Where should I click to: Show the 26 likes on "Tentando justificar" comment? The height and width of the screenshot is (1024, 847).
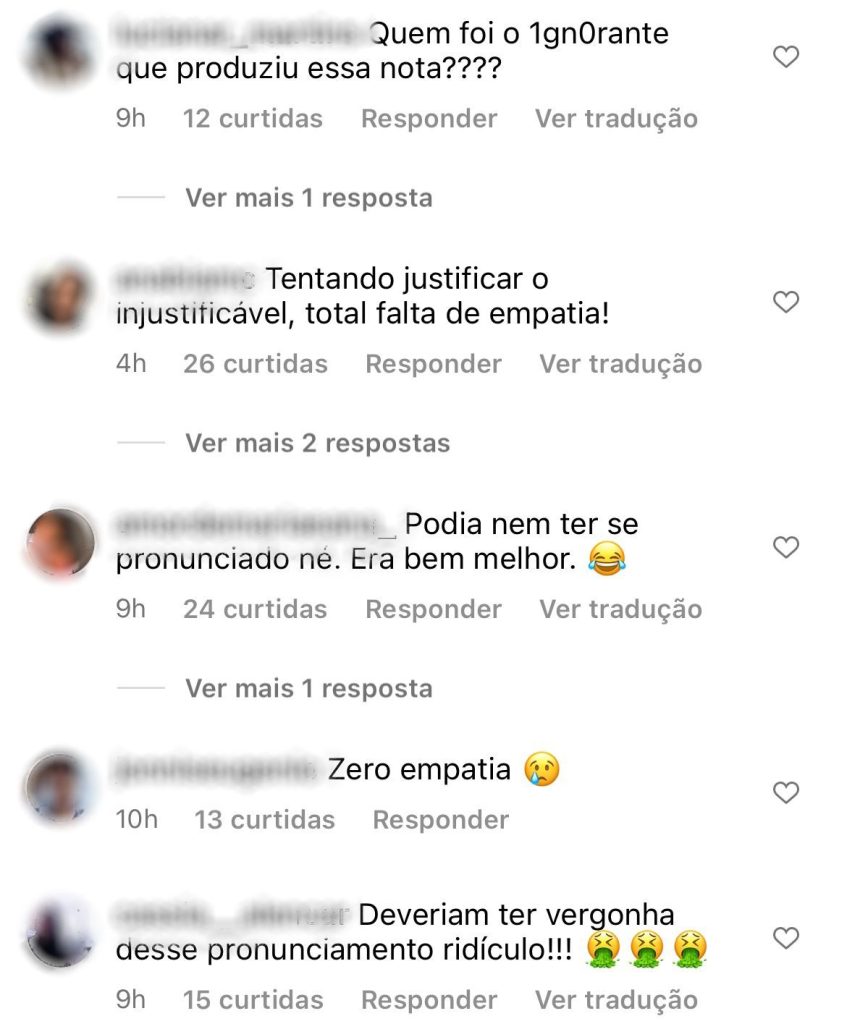pos(255,364)
